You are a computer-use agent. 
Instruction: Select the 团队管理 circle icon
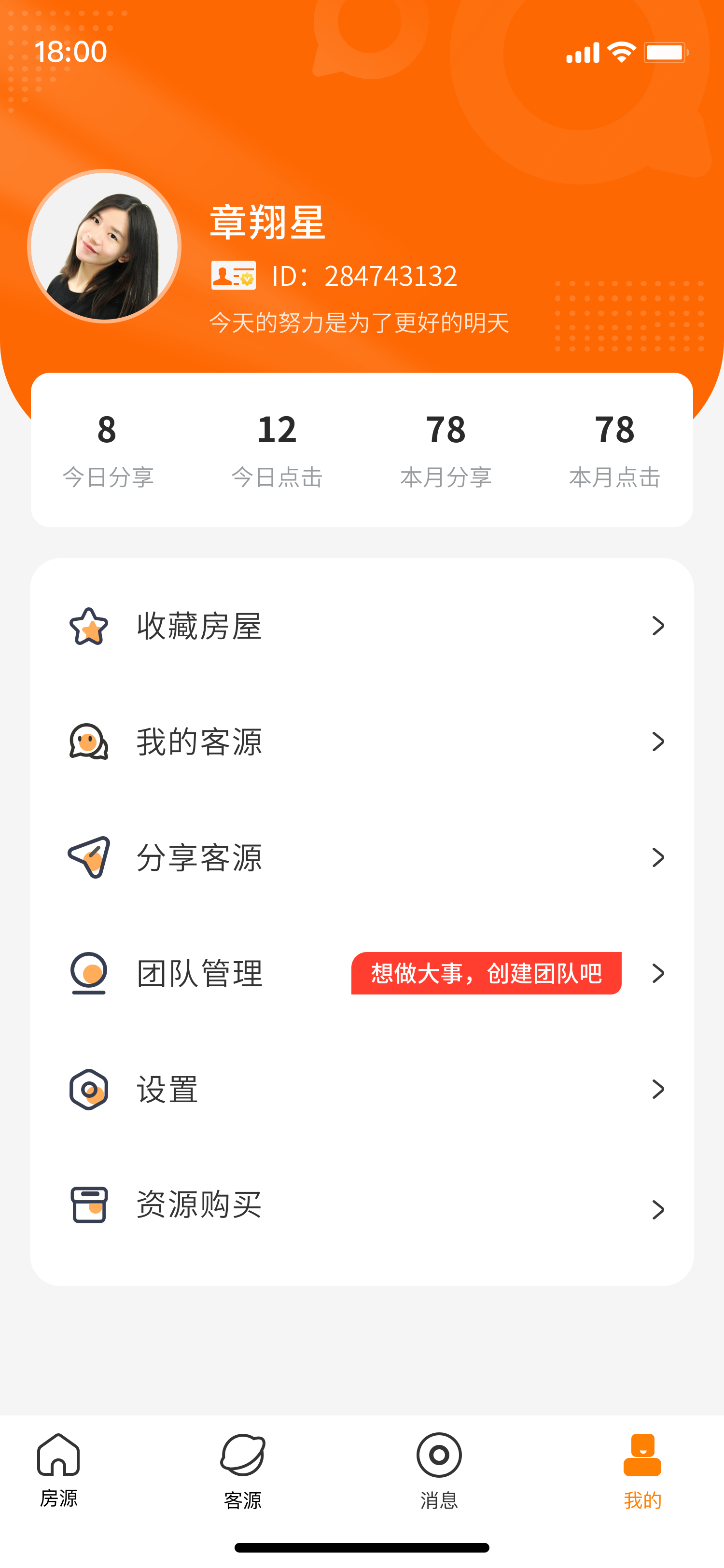88,974
